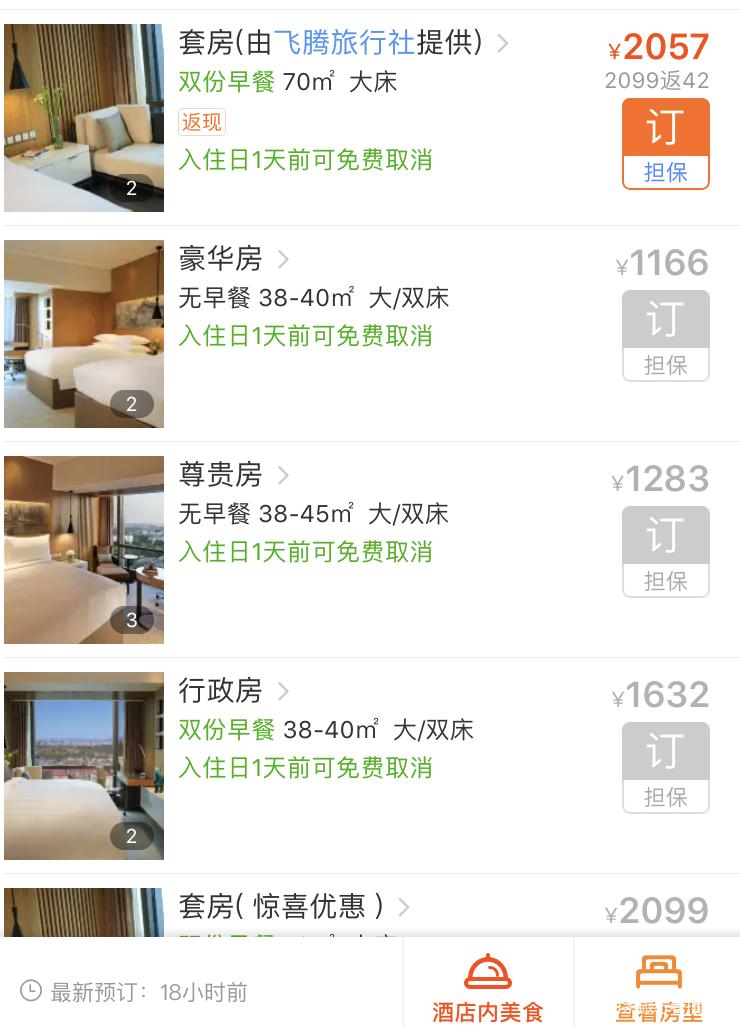Open the 套房 suite thumbnail photo
Viewport: 740px width, 1027px height.
pos(84,117)
